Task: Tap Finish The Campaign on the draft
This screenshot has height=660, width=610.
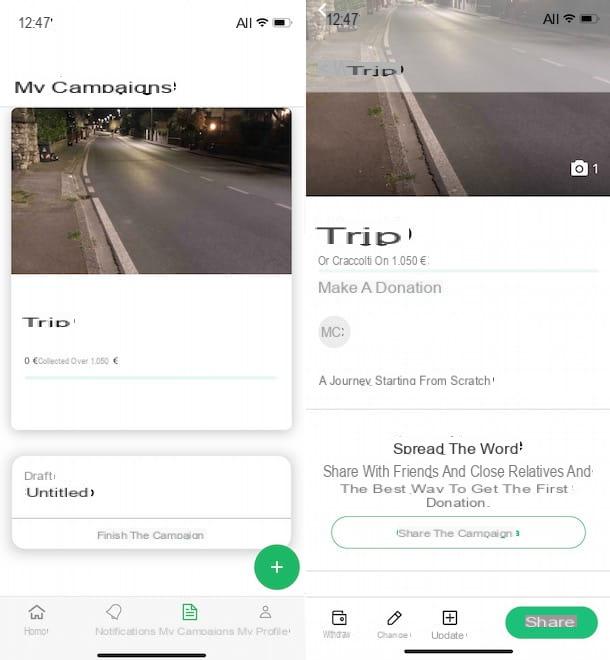Action: (x=151, y=535)
